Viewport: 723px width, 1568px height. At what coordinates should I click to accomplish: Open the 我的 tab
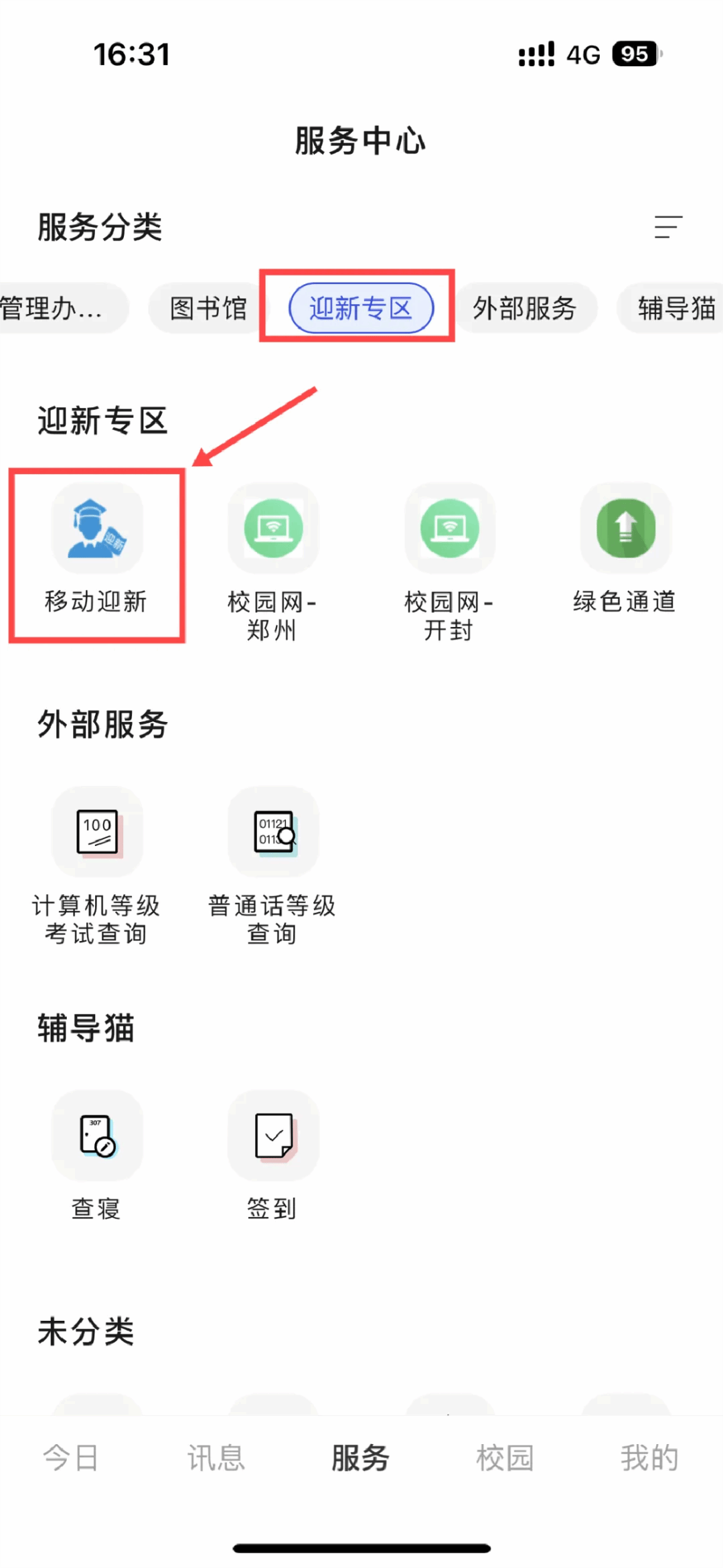coord(649,1457)
